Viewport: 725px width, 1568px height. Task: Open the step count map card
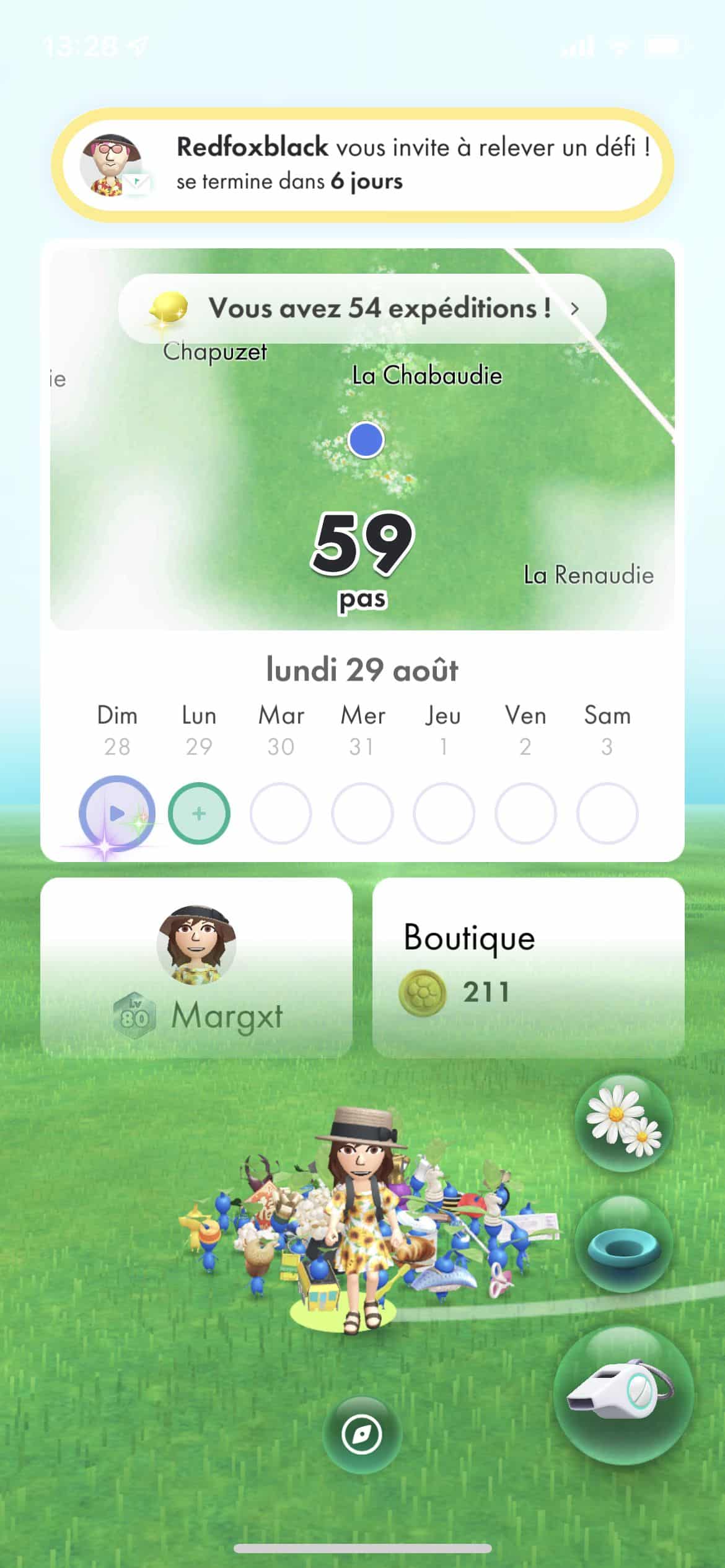click(362, 439)
